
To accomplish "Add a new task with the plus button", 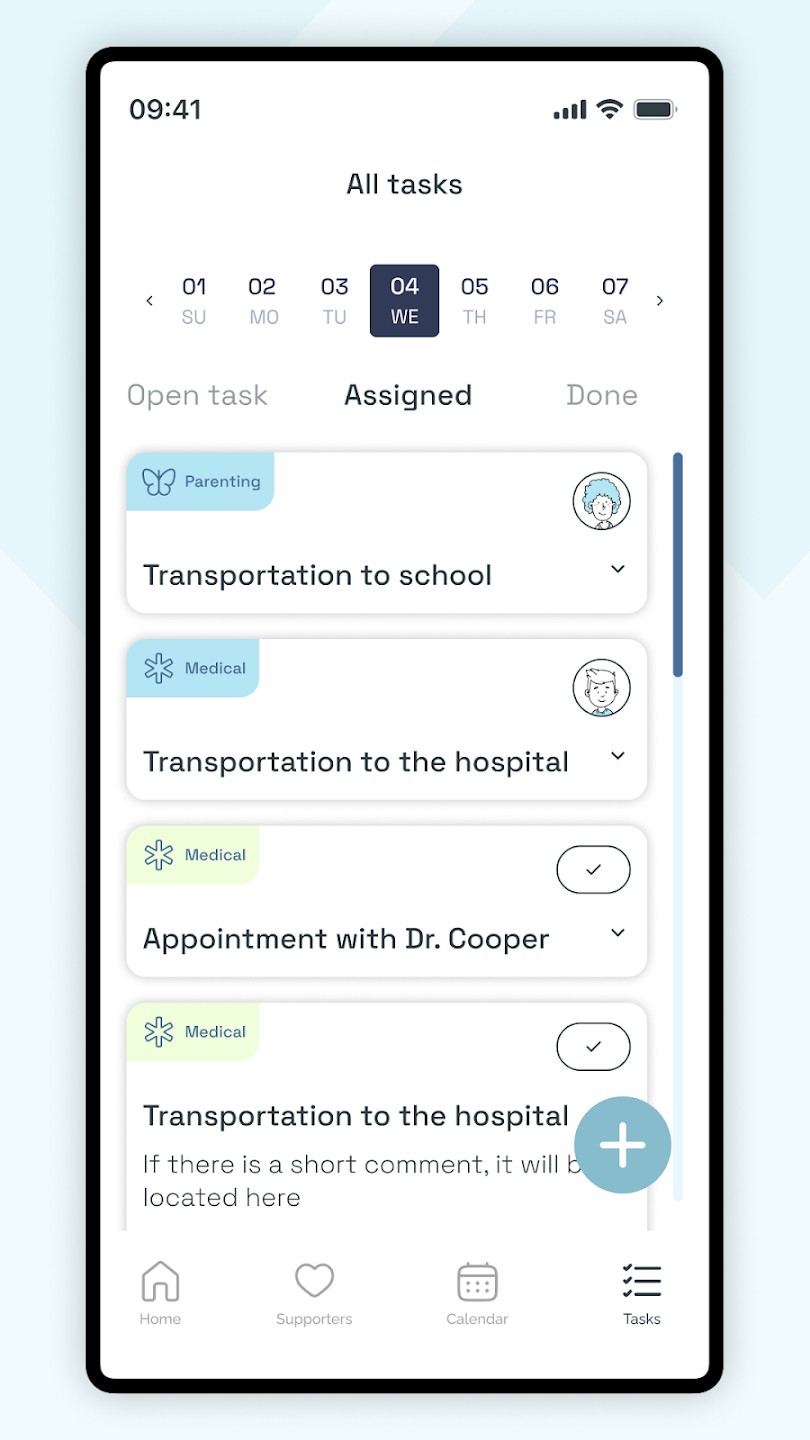I will [x=622, y=1146].
